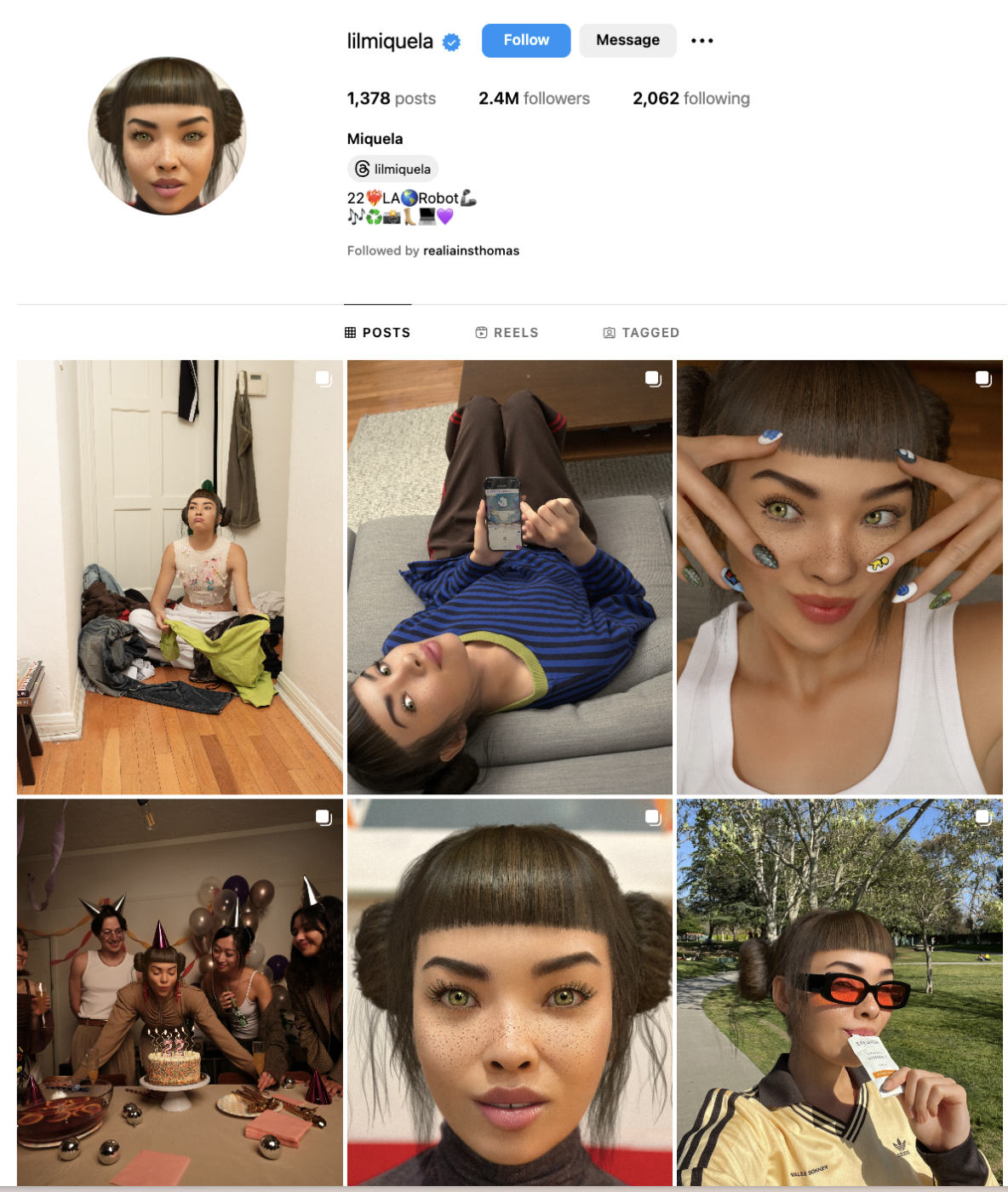The width and height of the screenshot is (1008, 1192).
Task: Open the post sitting among clothes
Action: tap(180, 577)
